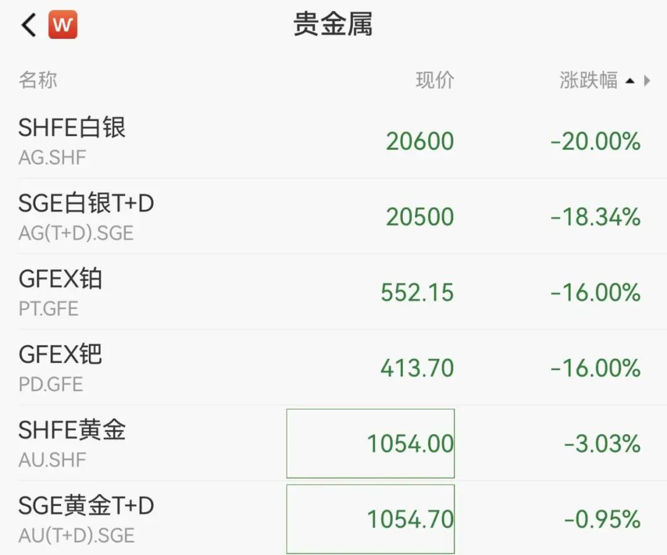Open SHFE白银 quote details
Image resolution: width=667 pixels, height=555 pixels.
tap(72, 141)
